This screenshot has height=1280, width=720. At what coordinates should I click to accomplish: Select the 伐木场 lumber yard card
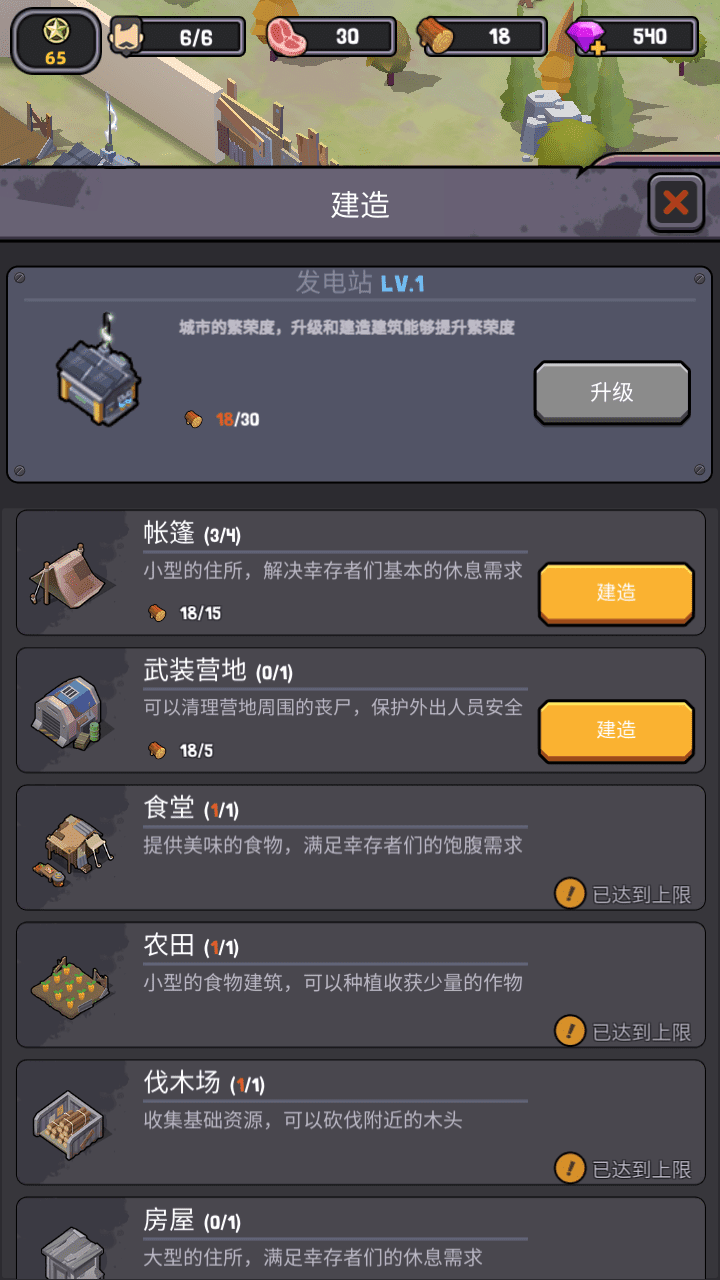pos(360,1121)
